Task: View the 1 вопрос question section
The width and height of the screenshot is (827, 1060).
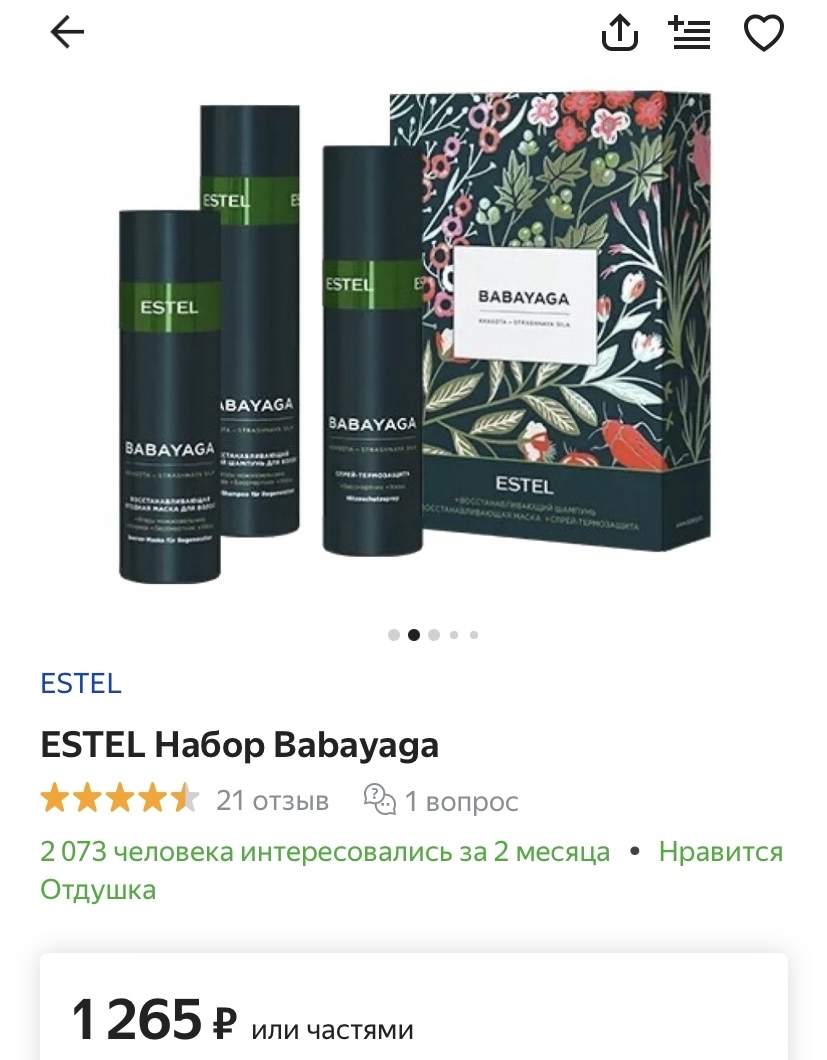Action: [x=441, y=800]
